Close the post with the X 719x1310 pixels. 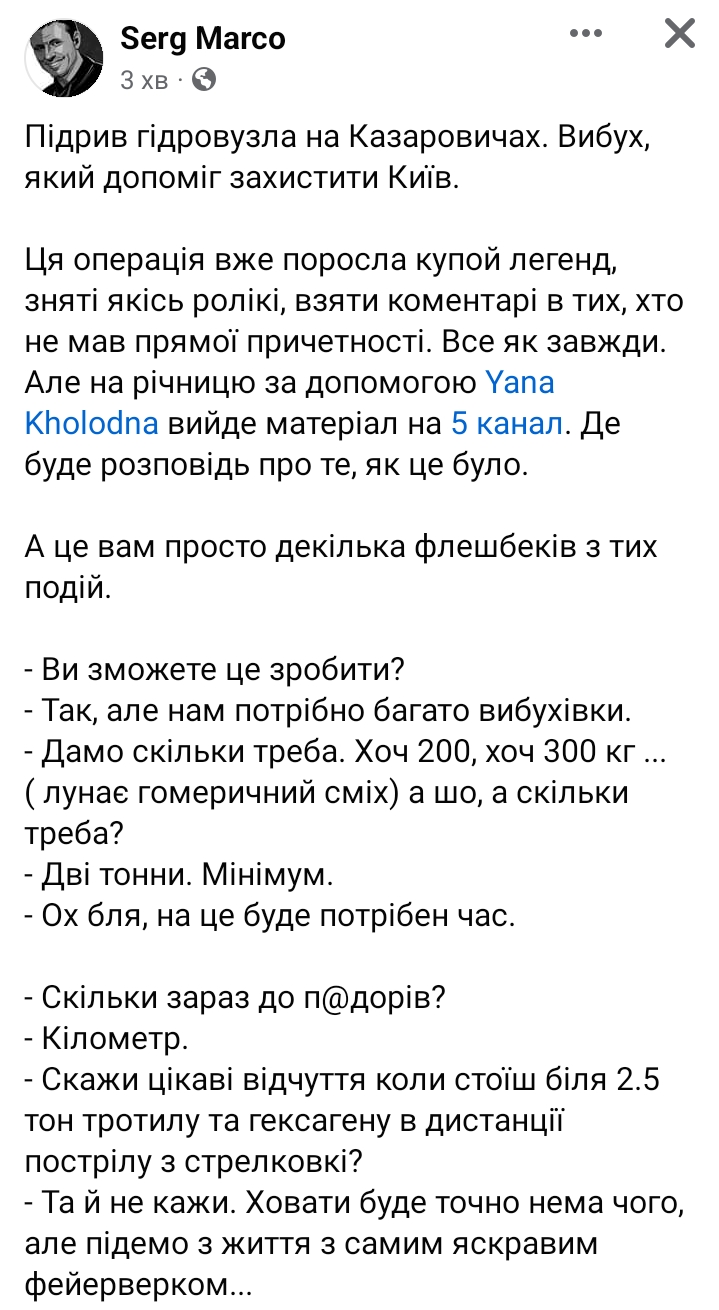pos(679,34)
